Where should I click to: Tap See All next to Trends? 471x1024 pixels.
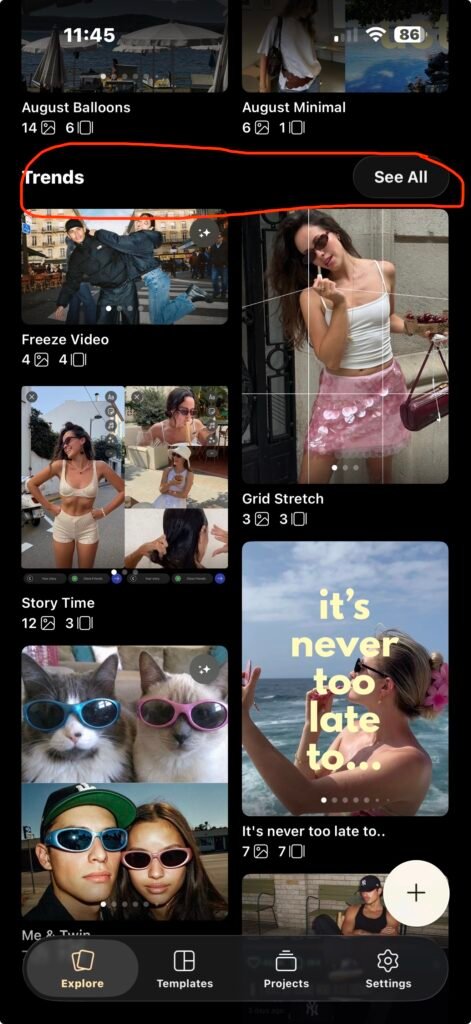[x=400, y=177]
